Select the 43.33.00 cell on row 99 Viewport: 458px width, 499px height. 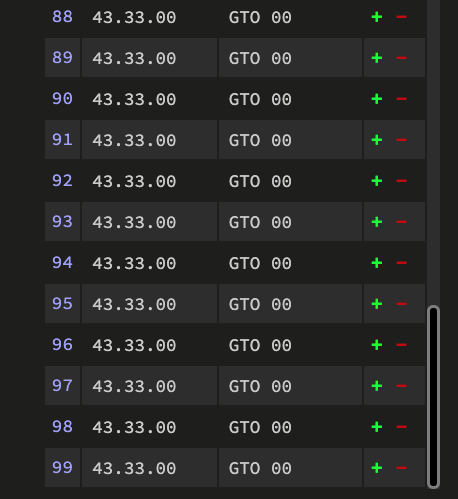(149, 468)
